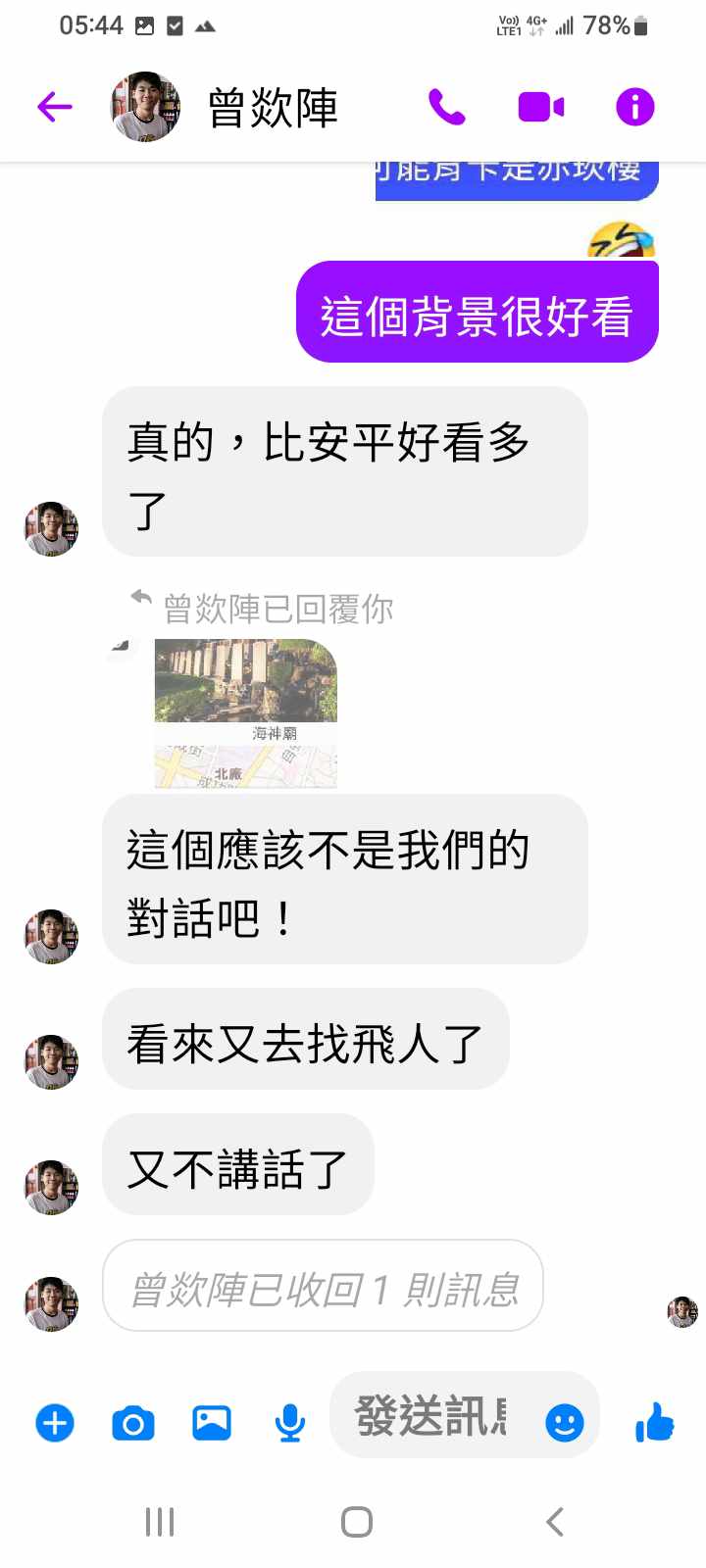
Task: Tap the 發送訊息 message input field
Action: point(431,1416)
